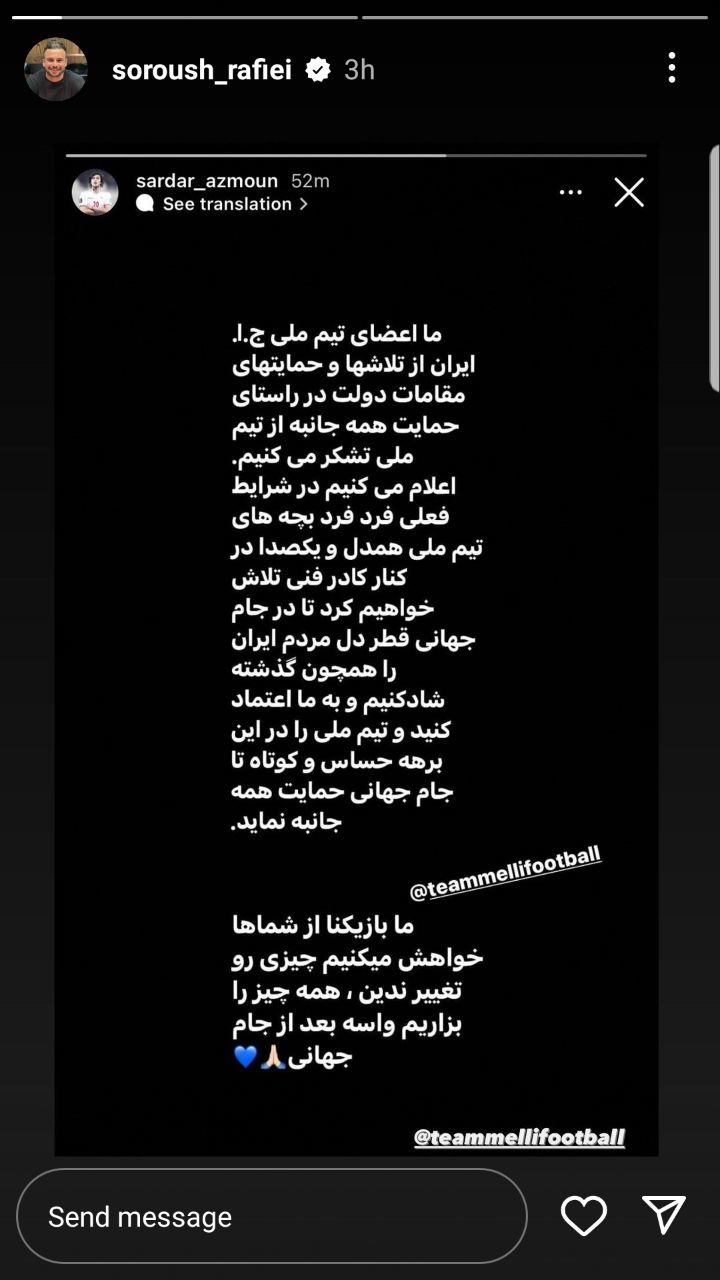Viewport: 720px width, 1280px height.
Task: Like this story with the heart
Action: (583, 1216)
